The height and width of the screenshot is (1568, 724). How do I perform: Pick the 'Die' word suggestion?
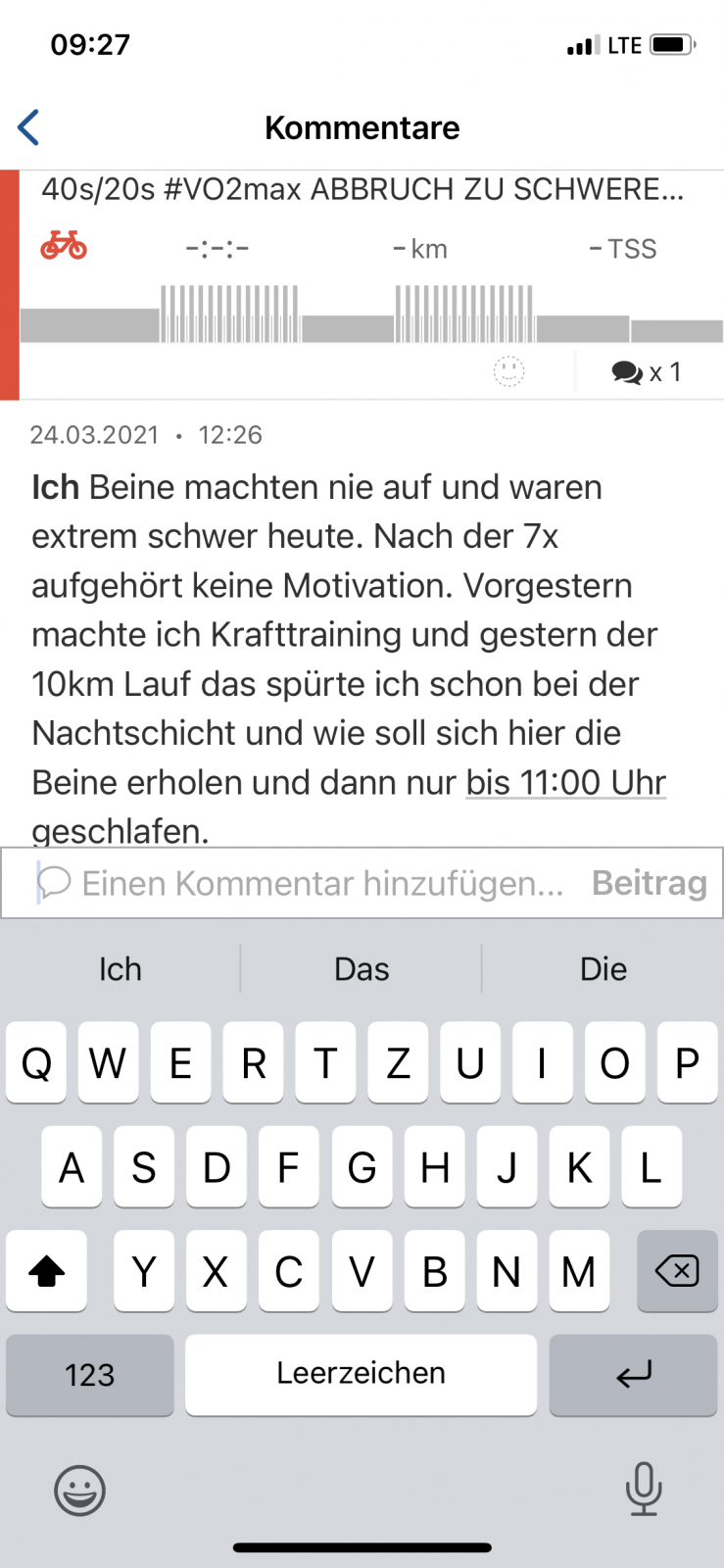603,969
